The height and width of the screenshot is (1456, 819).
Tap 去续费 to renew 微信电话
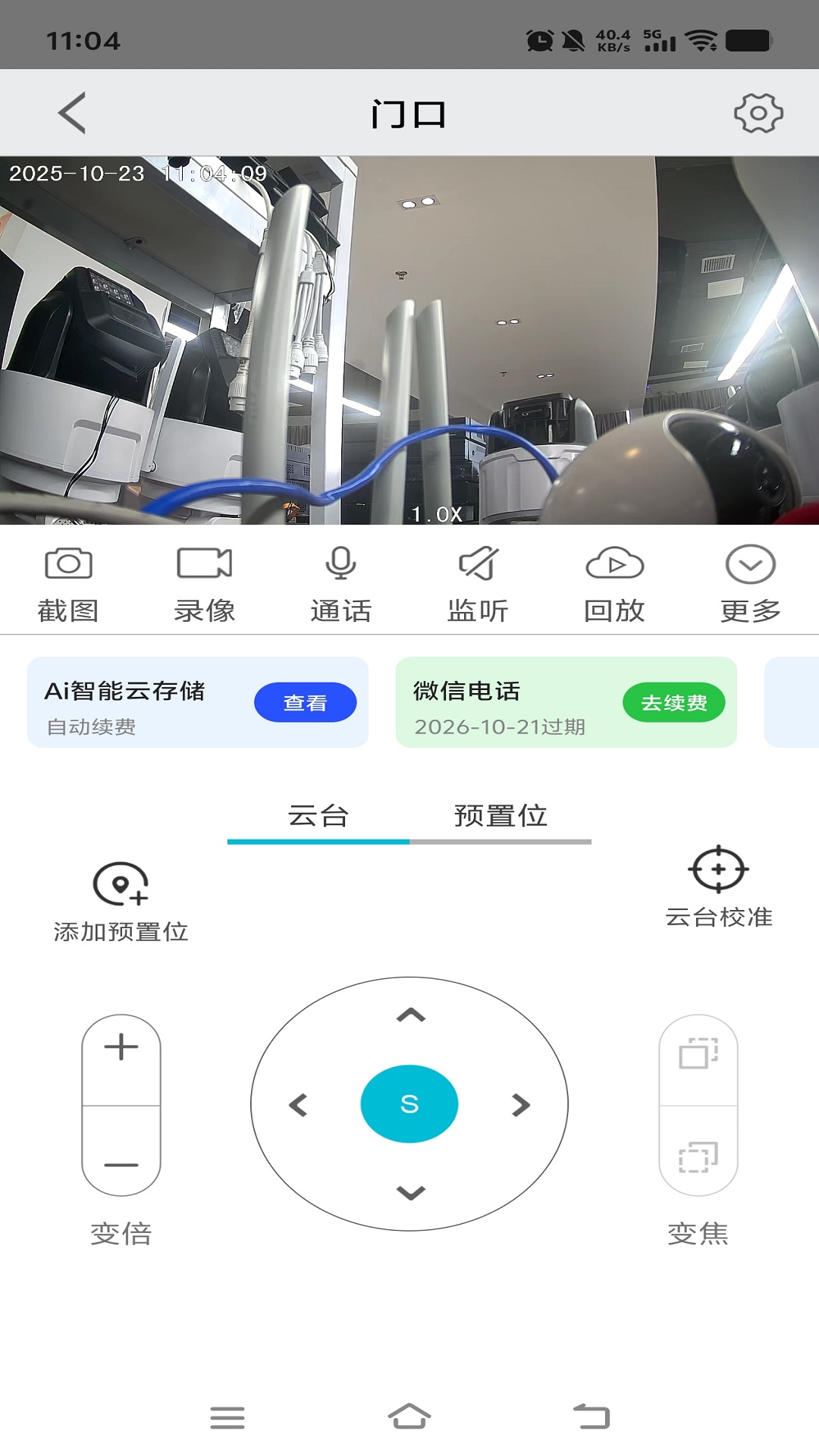(x=673, y=702)
